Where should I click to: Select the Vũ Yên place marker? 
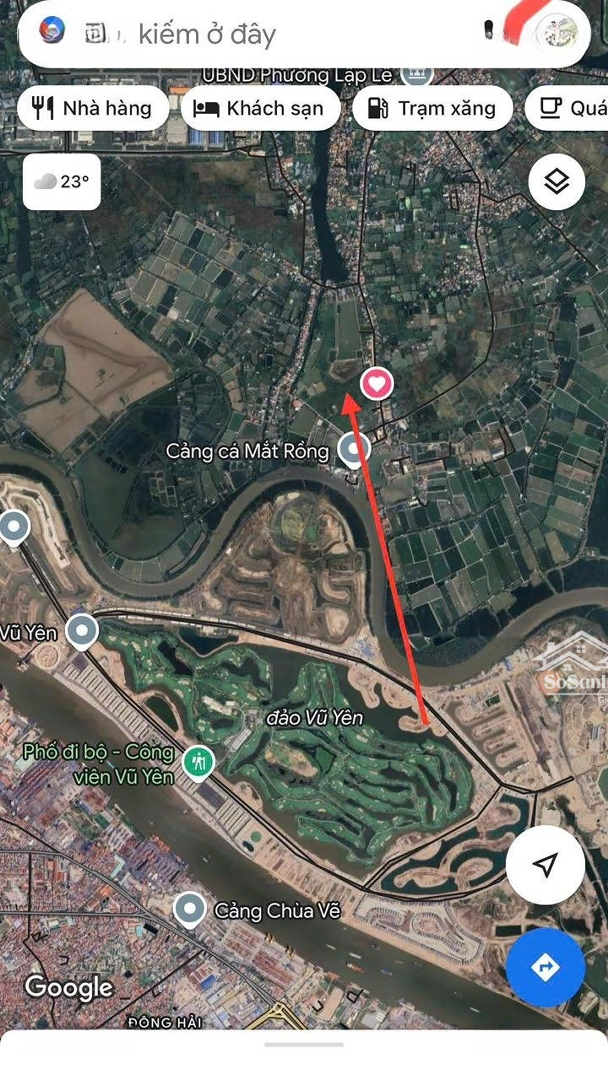(81, 631)
